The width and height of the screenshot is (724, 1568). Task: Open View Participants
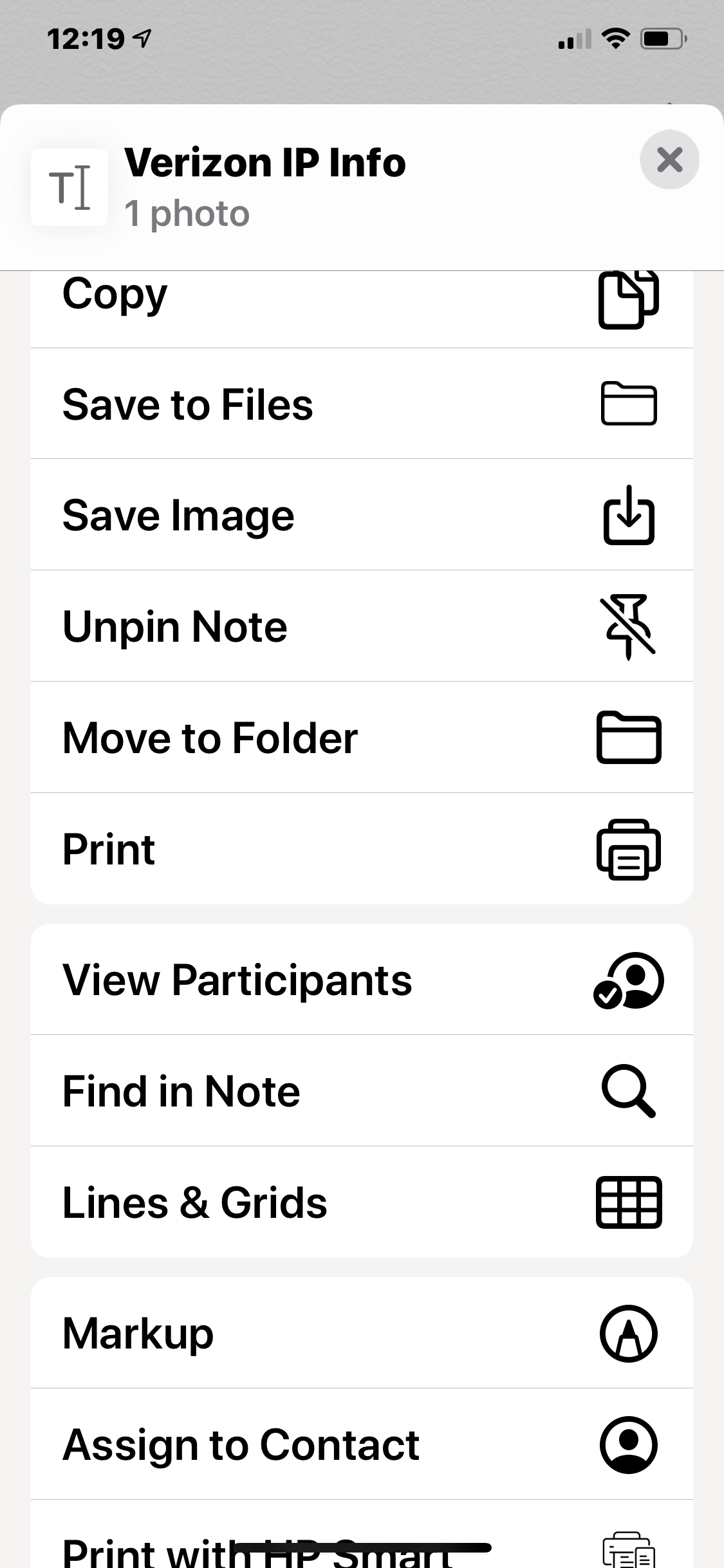pos(362,980)
